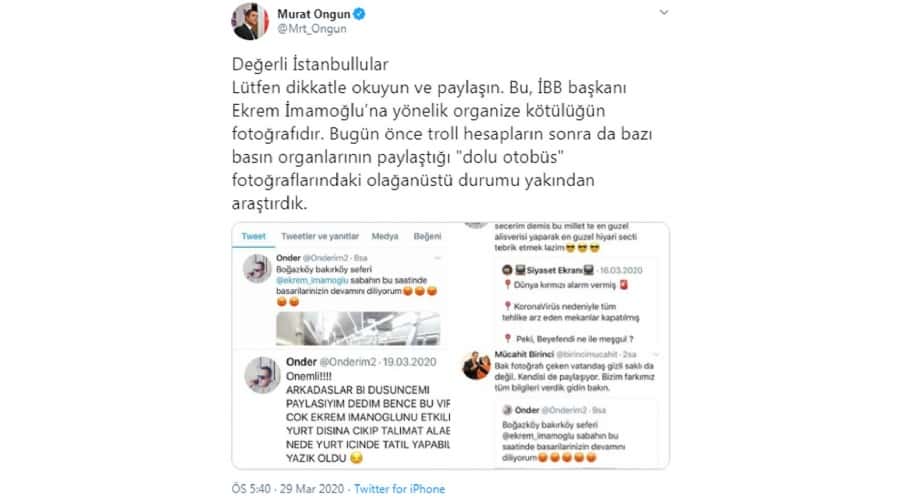The height and width of the screenshot is (500, 900).
Task: View the attached screenshot collage image
Action: point(450,345)
